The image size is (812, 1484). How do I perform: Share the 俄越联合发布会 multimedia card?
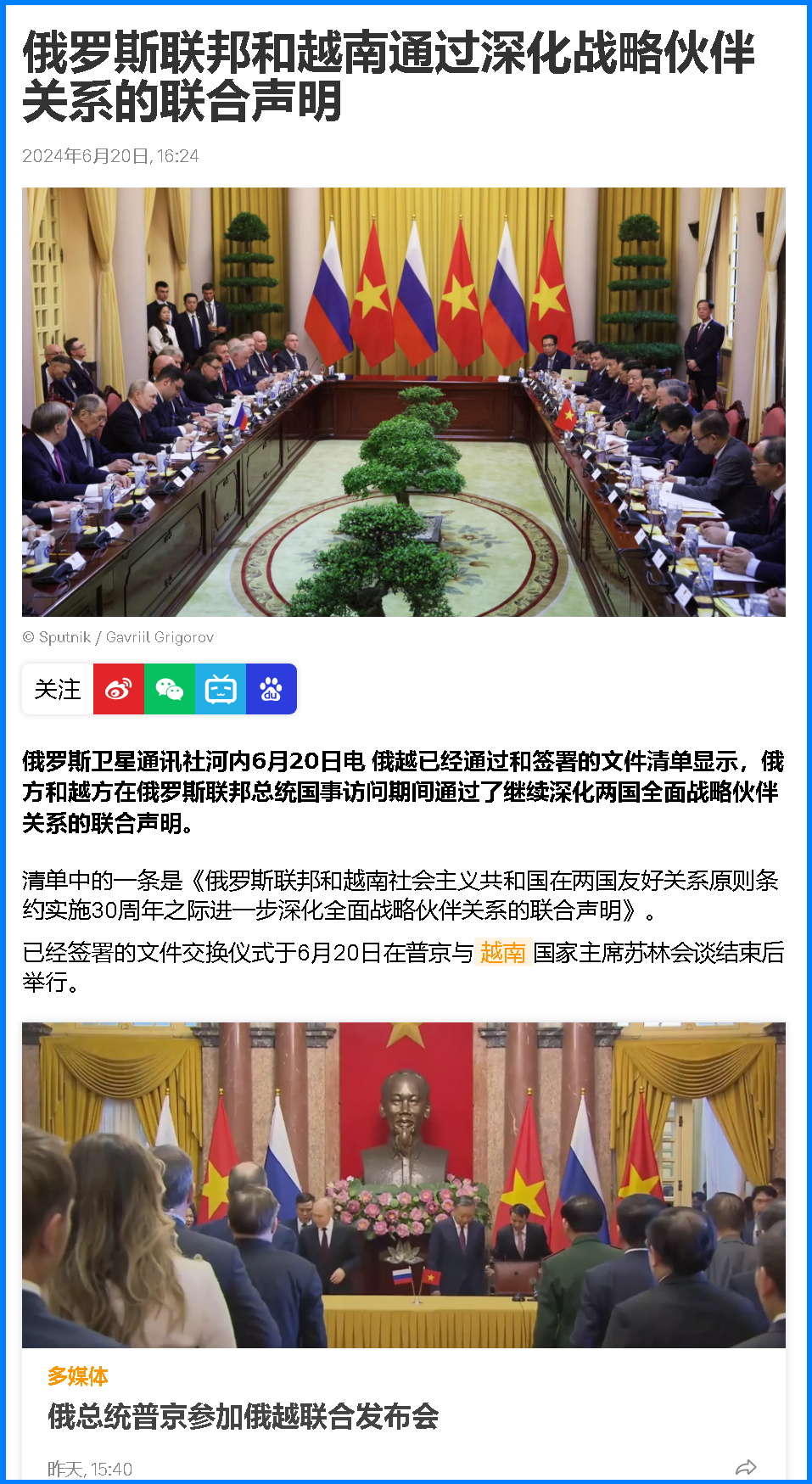coord(746,1467)
